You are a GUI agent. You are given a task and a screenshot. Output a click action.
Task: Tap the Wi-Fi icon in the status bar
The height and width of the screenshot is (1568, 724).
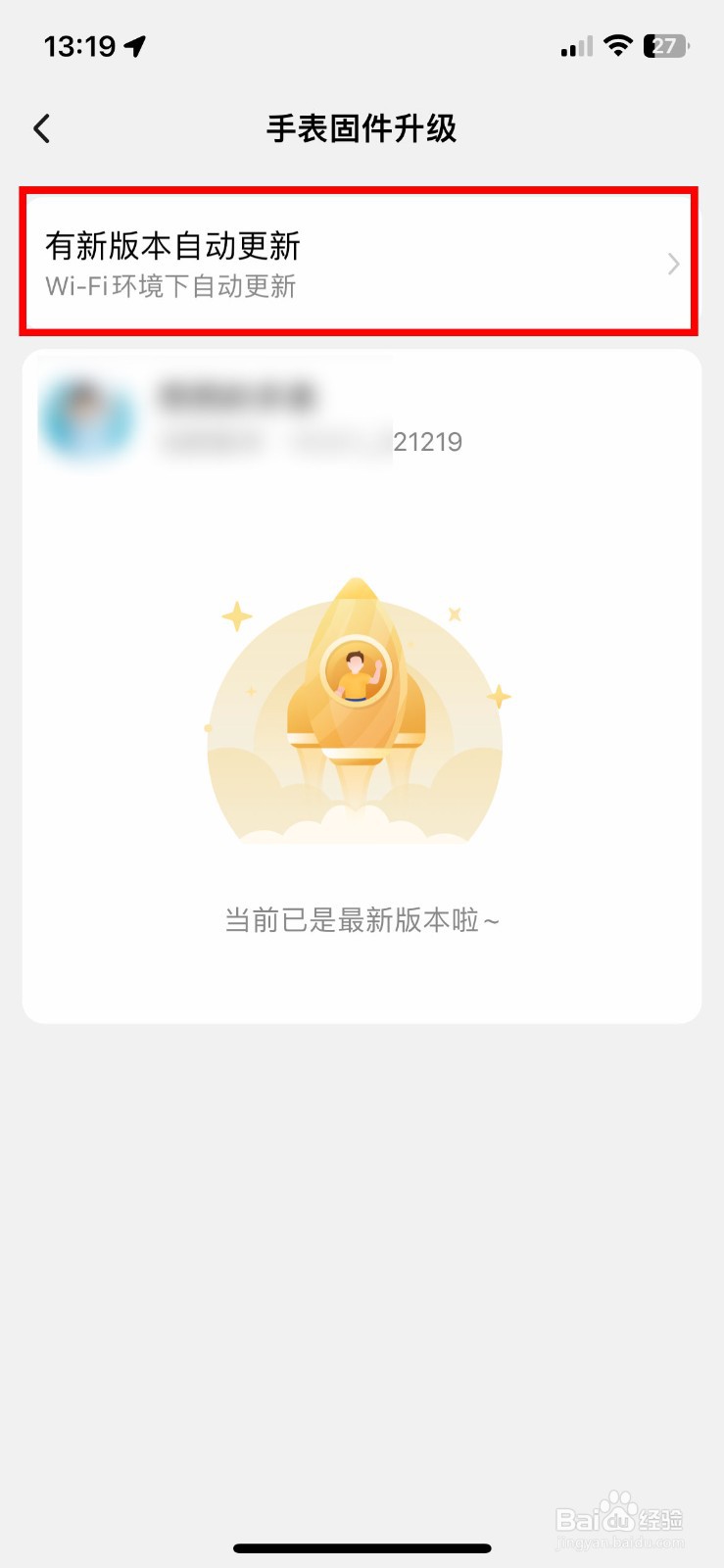point(617,44)
